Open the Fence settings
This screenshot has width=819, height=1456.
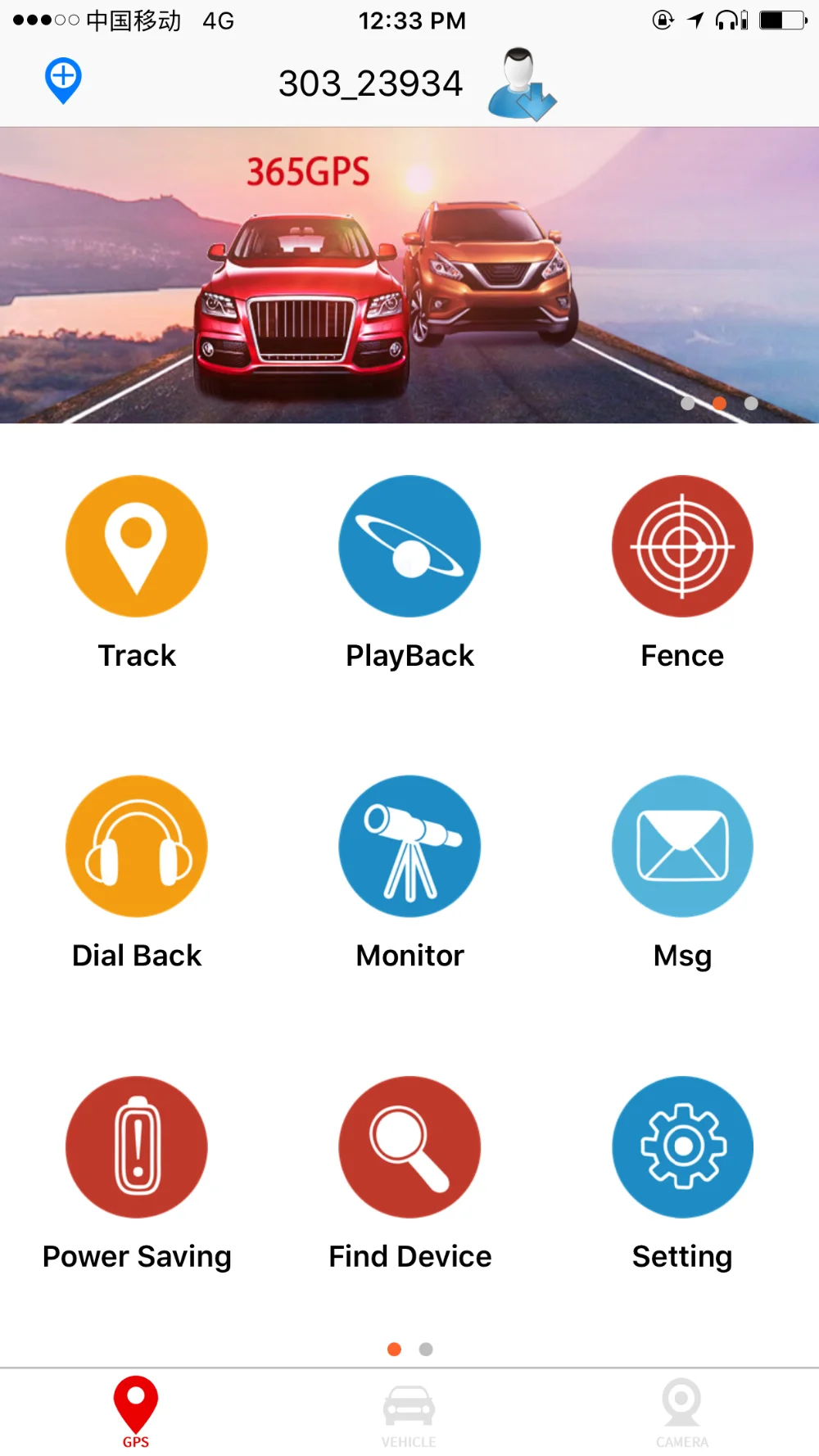pos(682,546)
